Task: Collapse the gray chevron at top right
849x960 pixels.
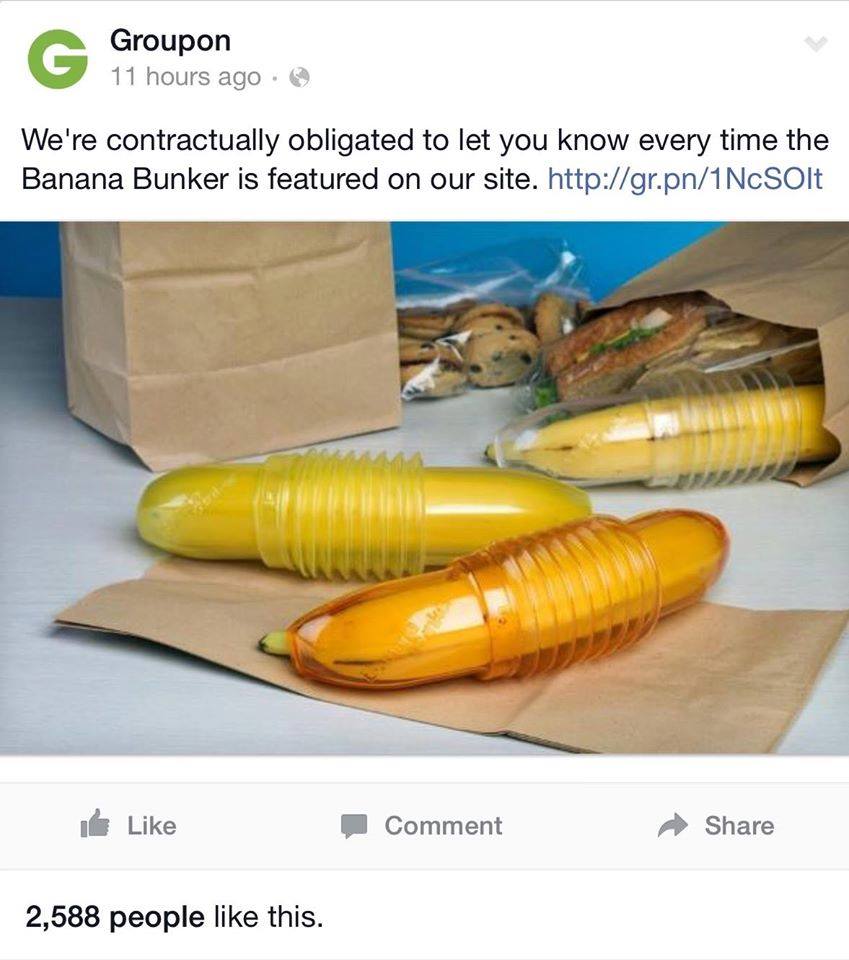Action: point(818,44)
